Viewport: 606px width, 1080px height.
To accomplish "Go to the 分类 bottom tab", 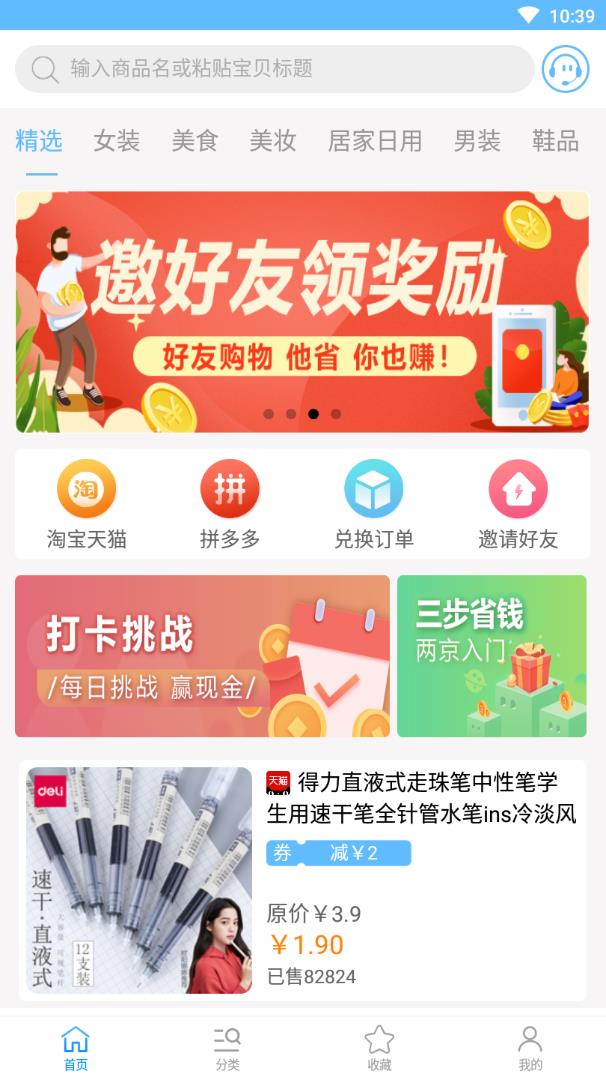I will [x=227, y=1048].
